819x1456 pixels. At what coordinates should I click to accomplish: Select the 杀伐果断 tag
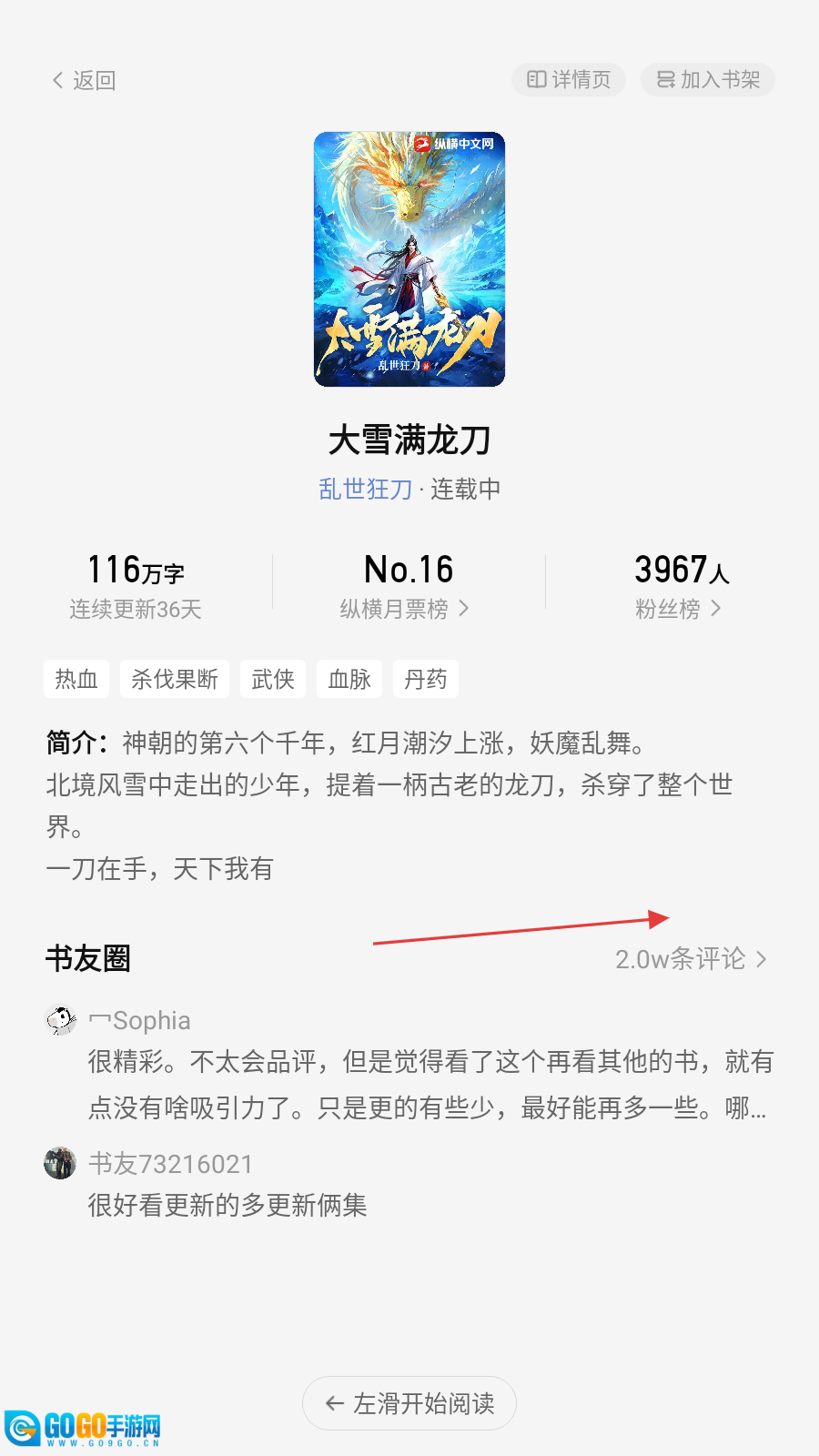click(x=175, y=679)
